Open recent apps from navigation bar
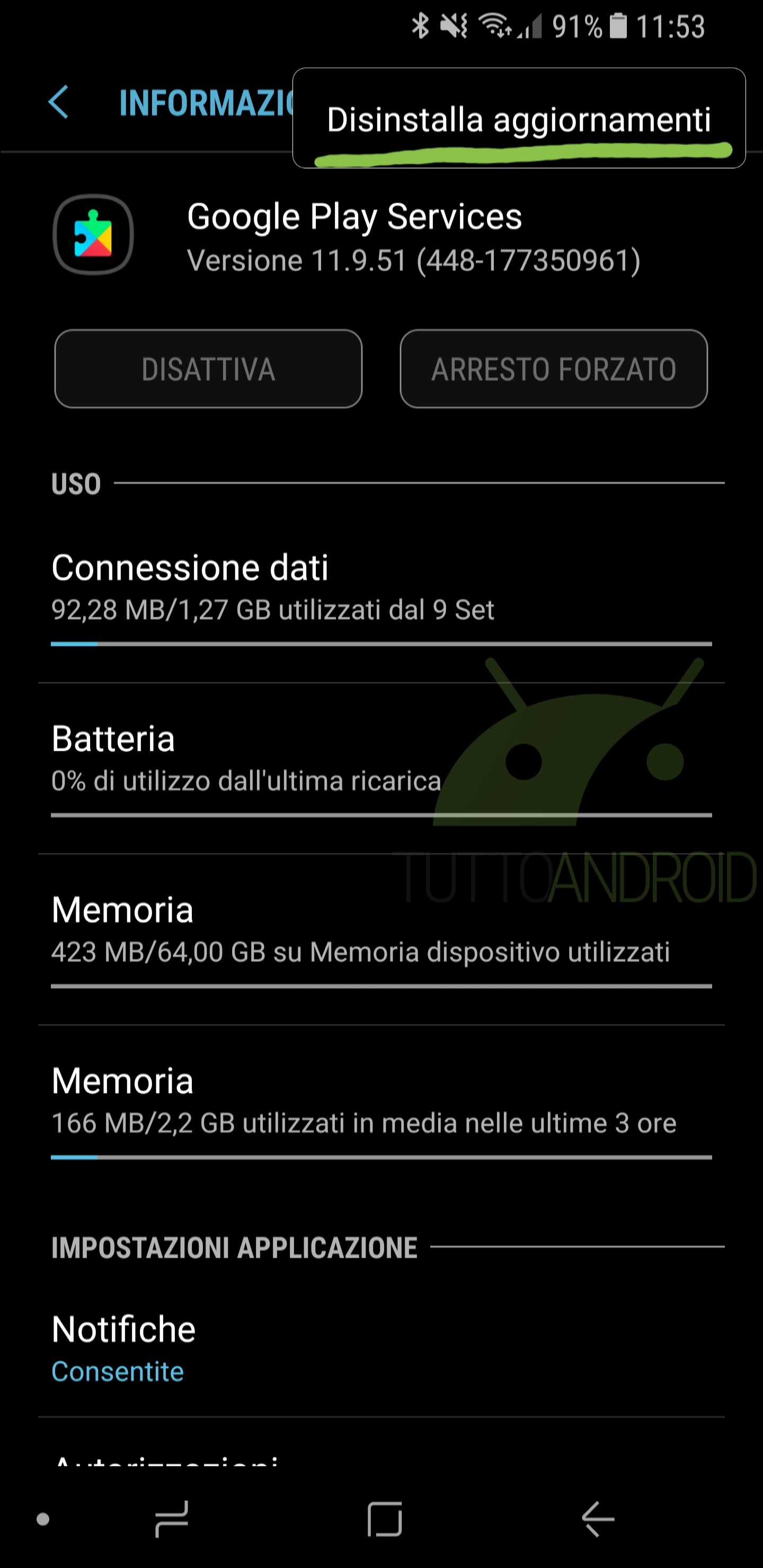 coord(172,1519)
